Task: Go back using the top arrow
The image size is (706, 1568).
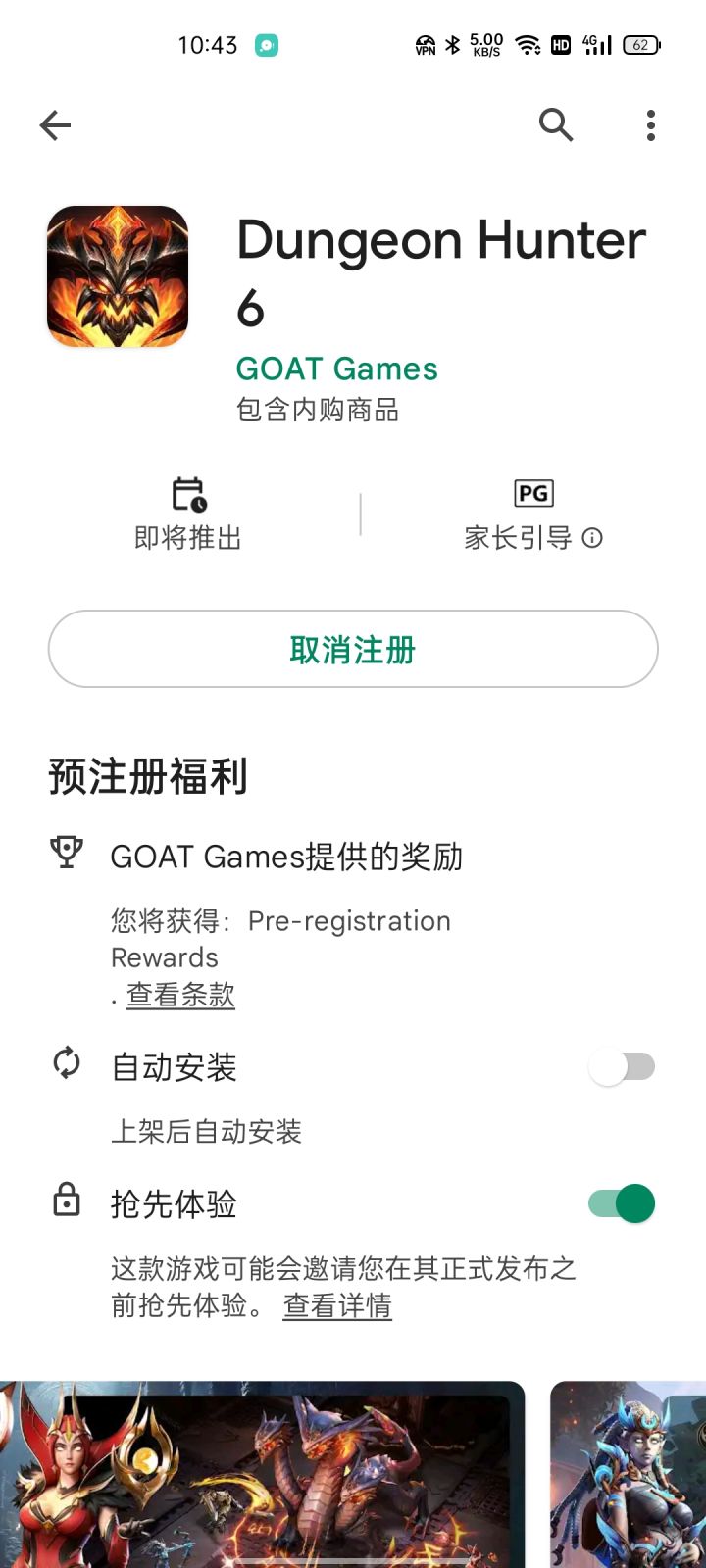Action: click(56, 125)
